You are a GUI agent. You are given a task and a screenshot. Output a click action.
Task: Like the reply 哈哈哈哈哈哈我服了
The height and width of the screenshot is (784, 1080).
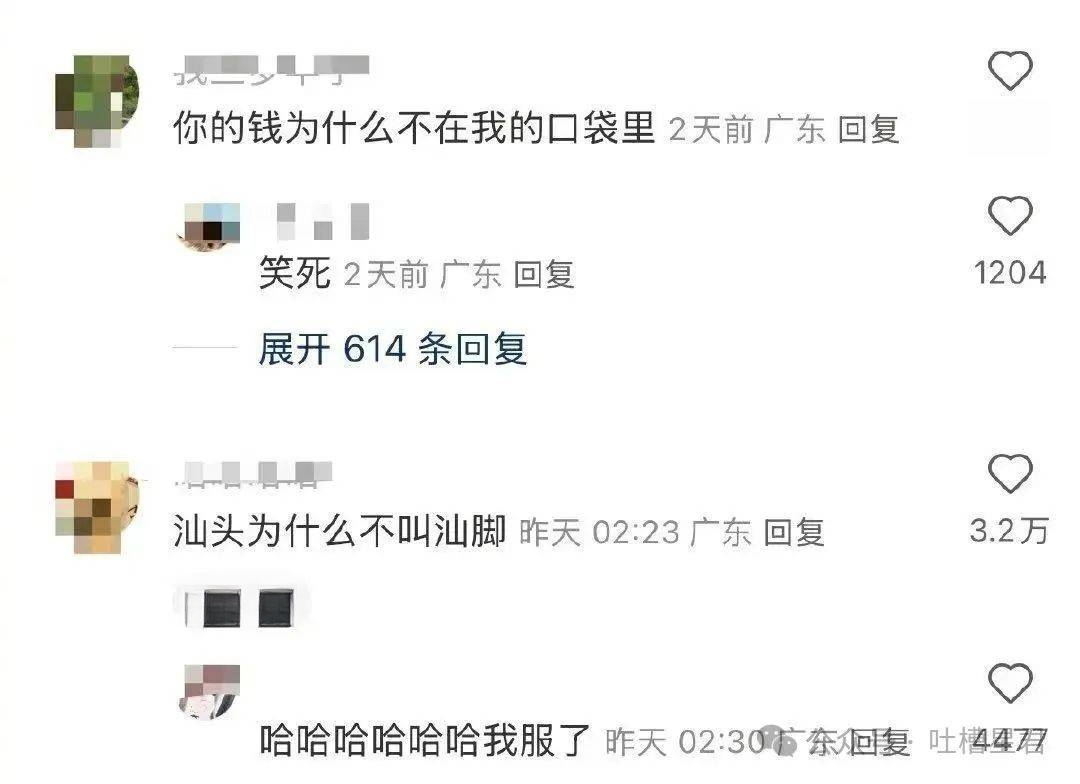click(x=1009, y=684)
